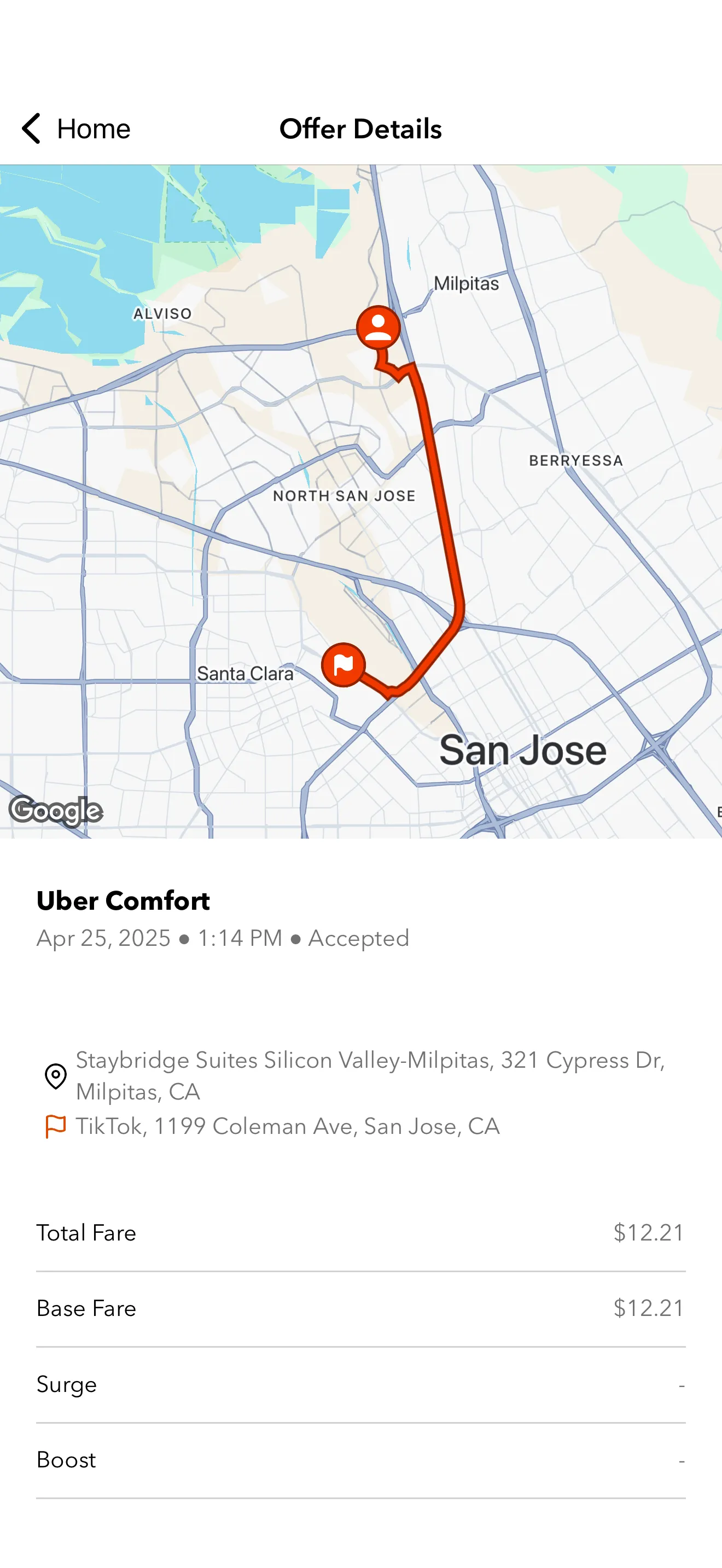Tap the Milpitas label on the map
This screenshot has width=722, height=1568.
[x=467, y=283]
